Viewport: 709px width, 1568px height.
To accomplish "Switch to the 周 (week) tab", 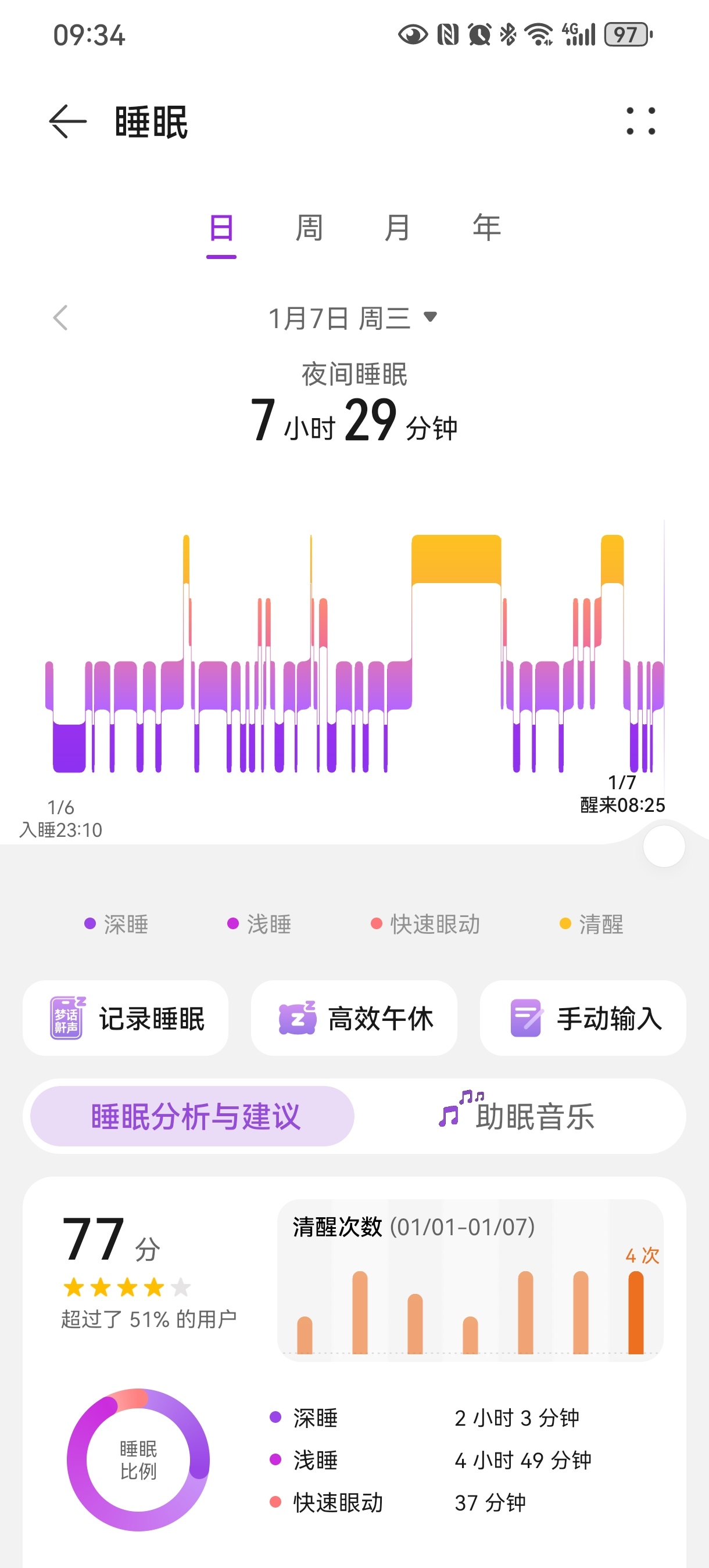I will click(x=309, y=228).
